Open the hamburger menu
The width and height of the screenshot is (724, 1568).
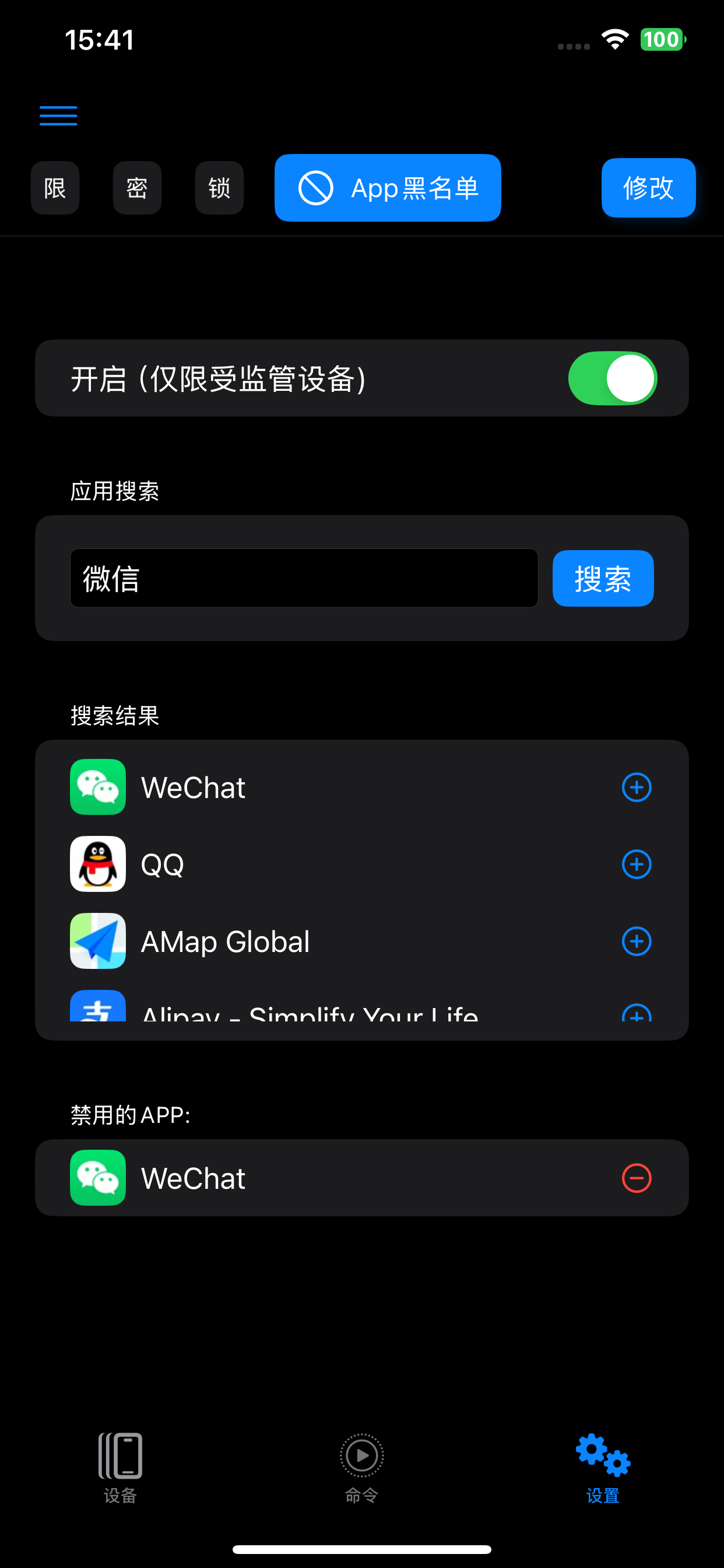(58, 115)
